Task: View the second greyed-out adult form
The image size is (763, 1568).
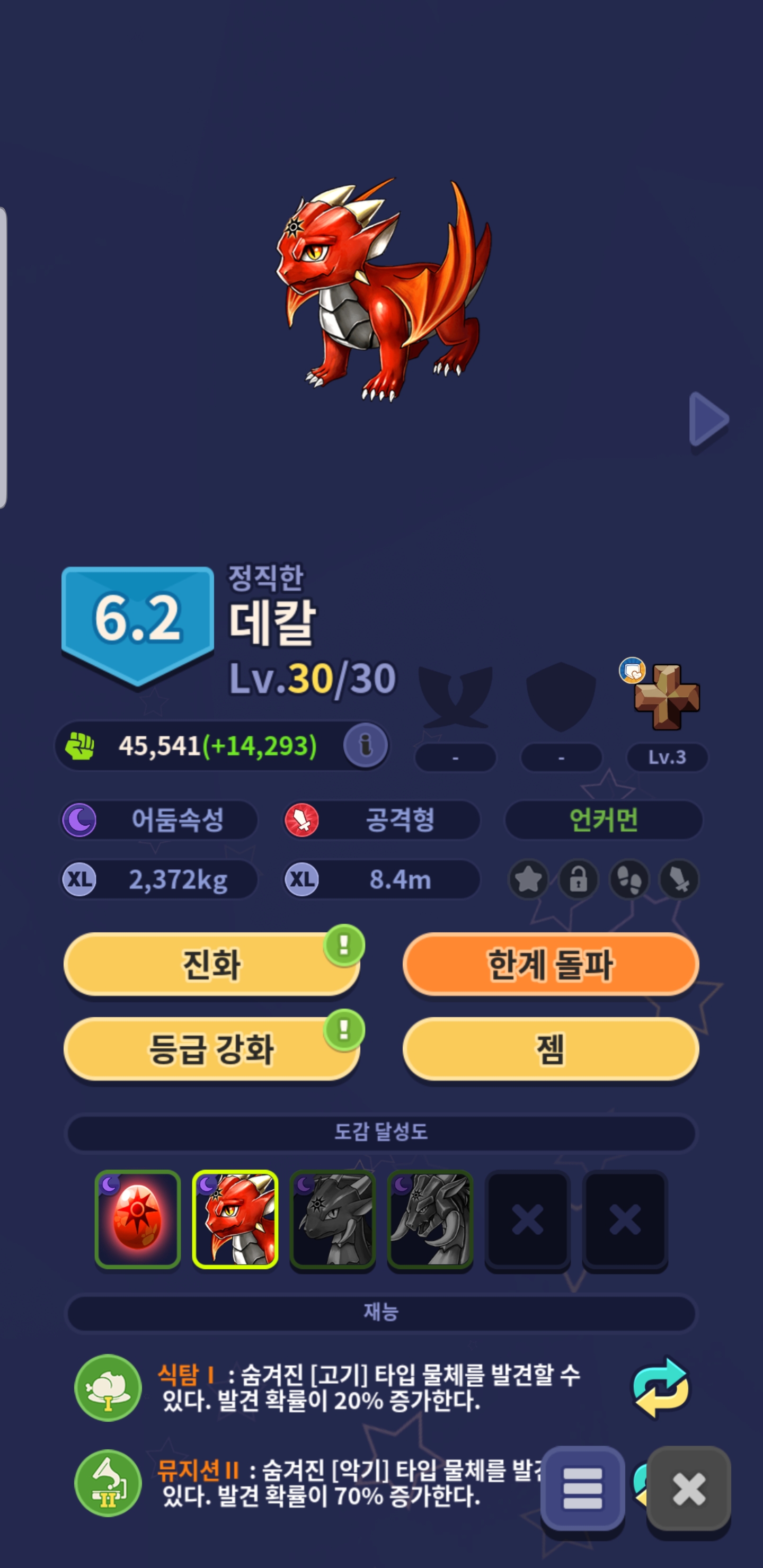Action: pos(430,1218)
